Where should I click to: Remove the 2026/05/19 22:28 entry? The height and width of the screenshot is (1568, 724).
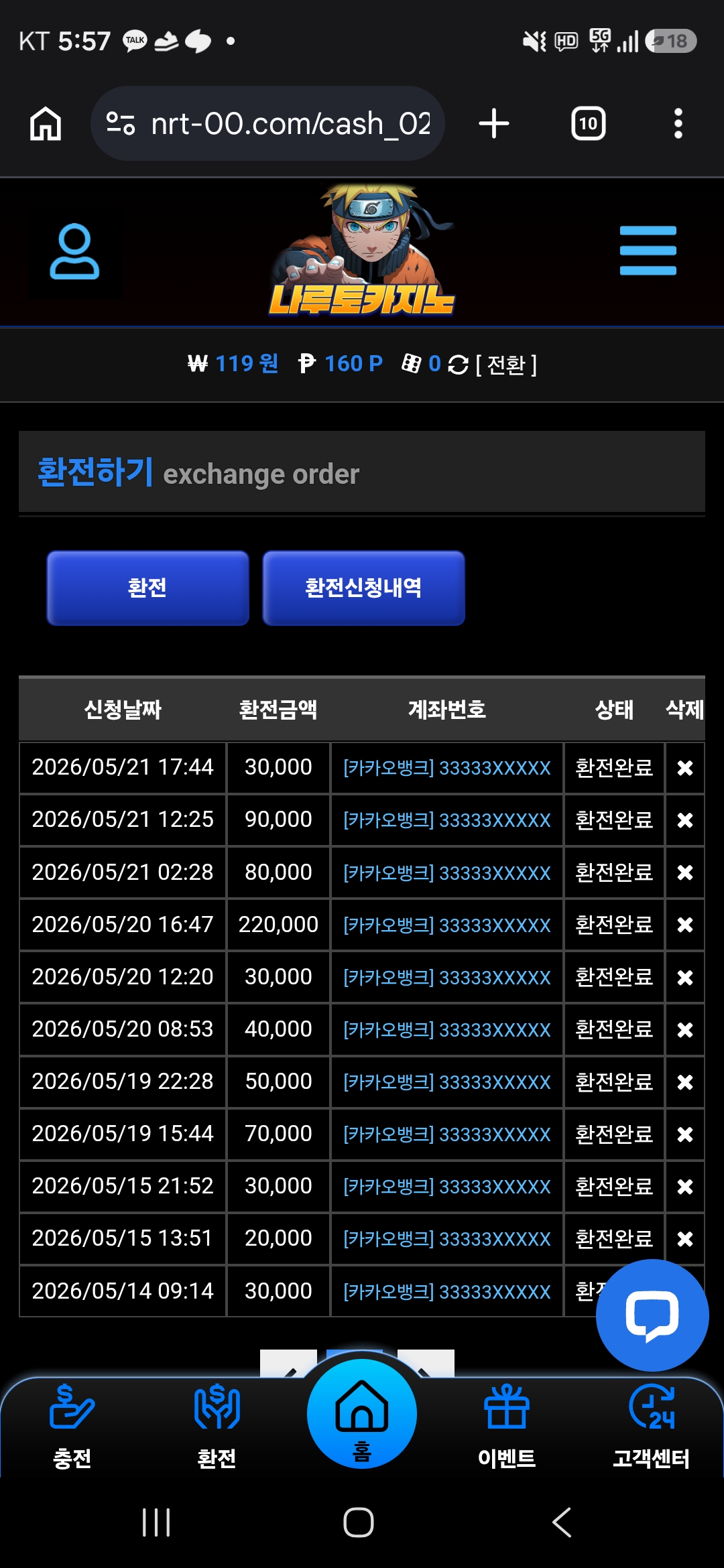(x=684, y=1082)
